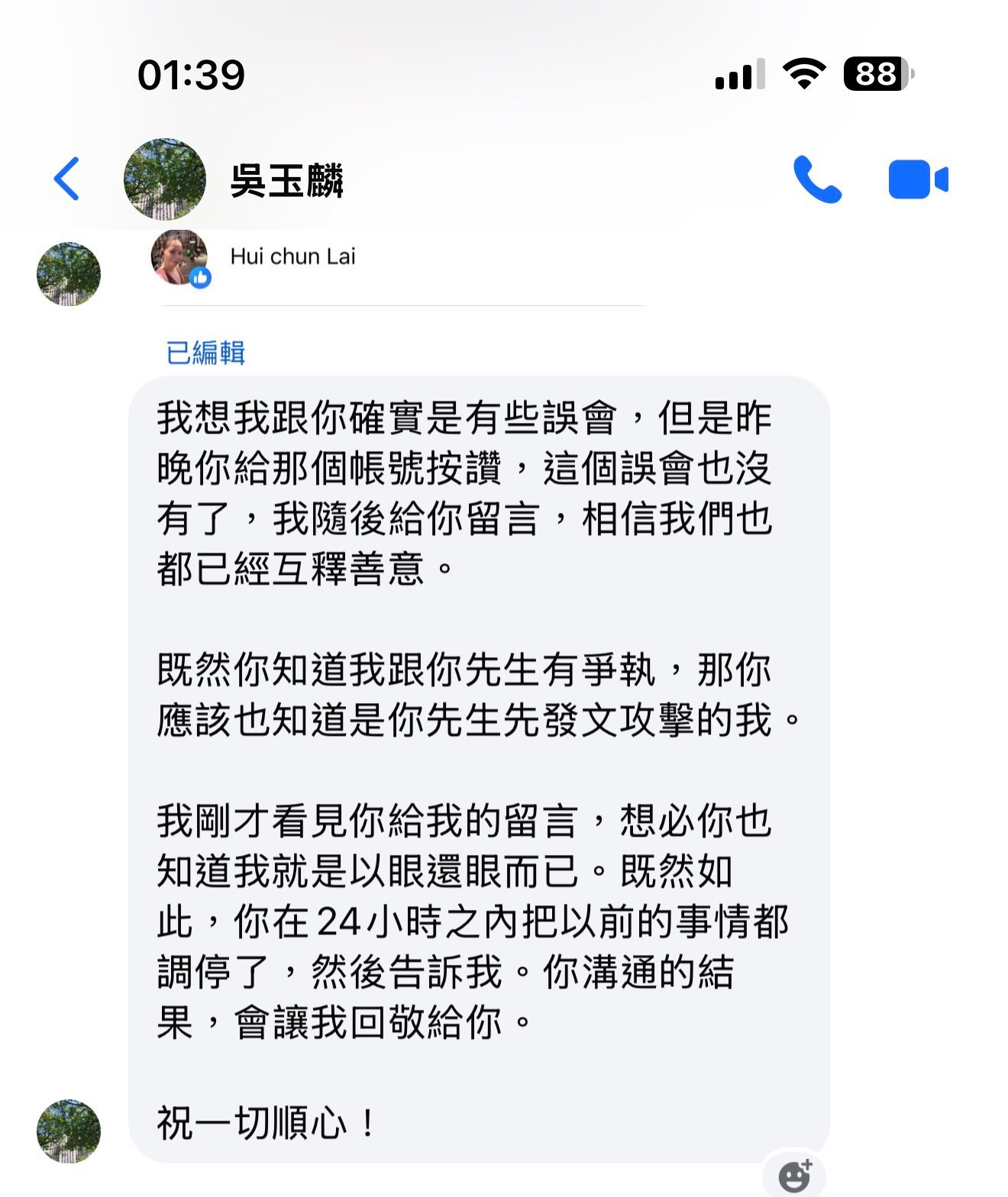The width and height of the screenshot is (1008, 1197).
Task: Start a video call with 吳玉麟
Action: 918,179
